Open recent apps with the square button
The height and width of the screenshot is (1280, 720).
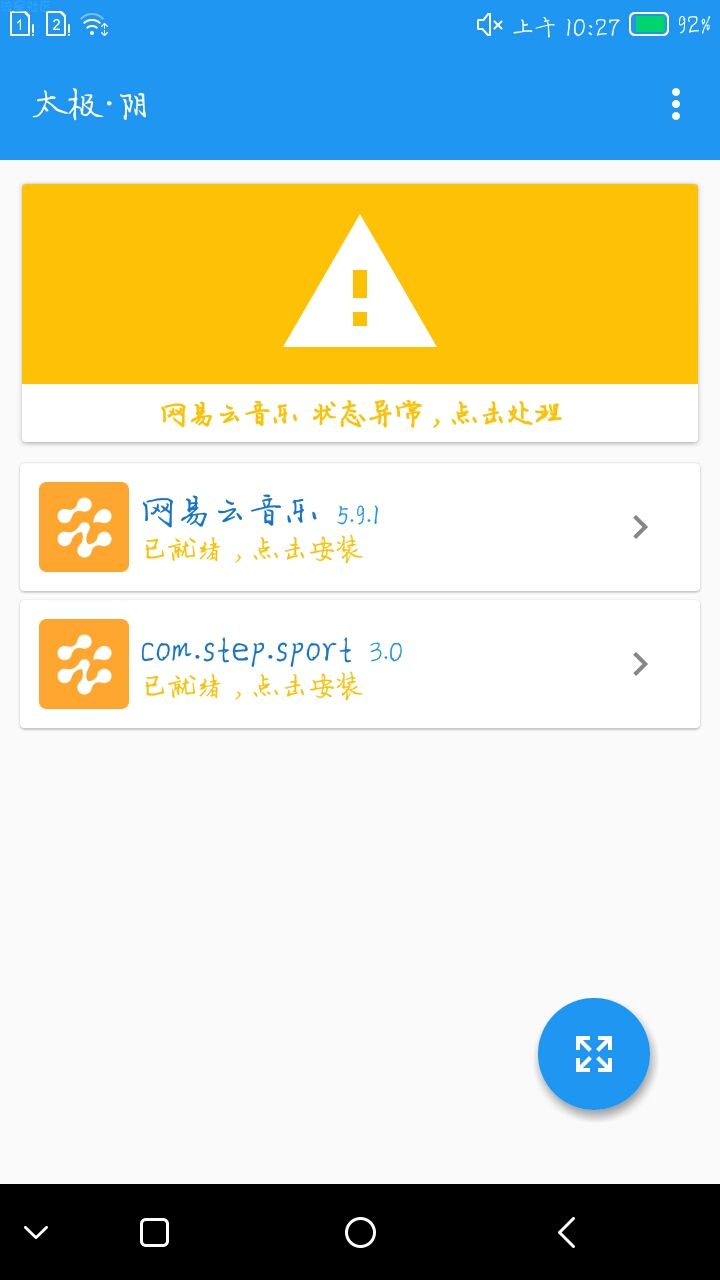pos(154,1232)
